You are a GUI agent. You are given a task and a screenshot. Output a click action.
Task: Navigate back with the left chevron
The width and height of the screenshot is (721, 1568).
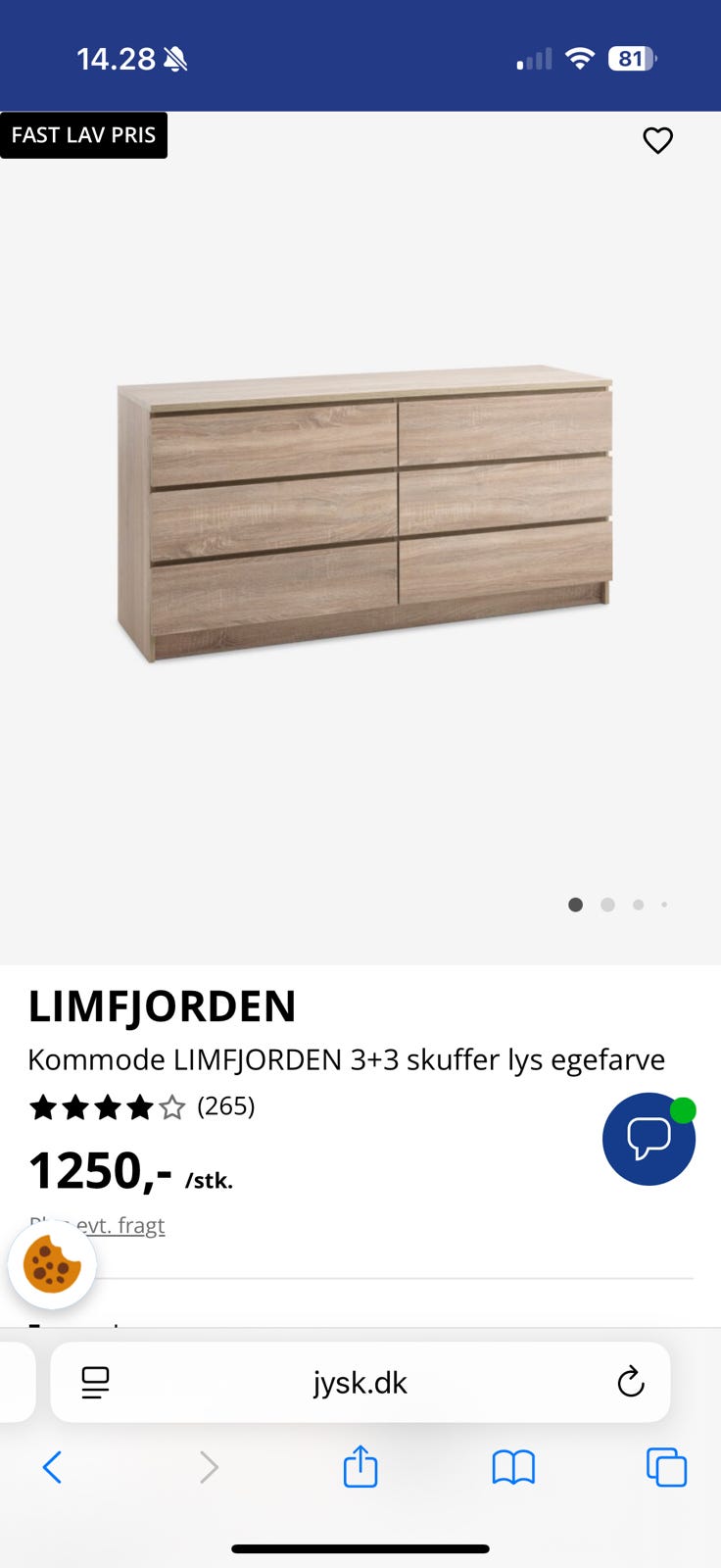(x=53, y=1467)
